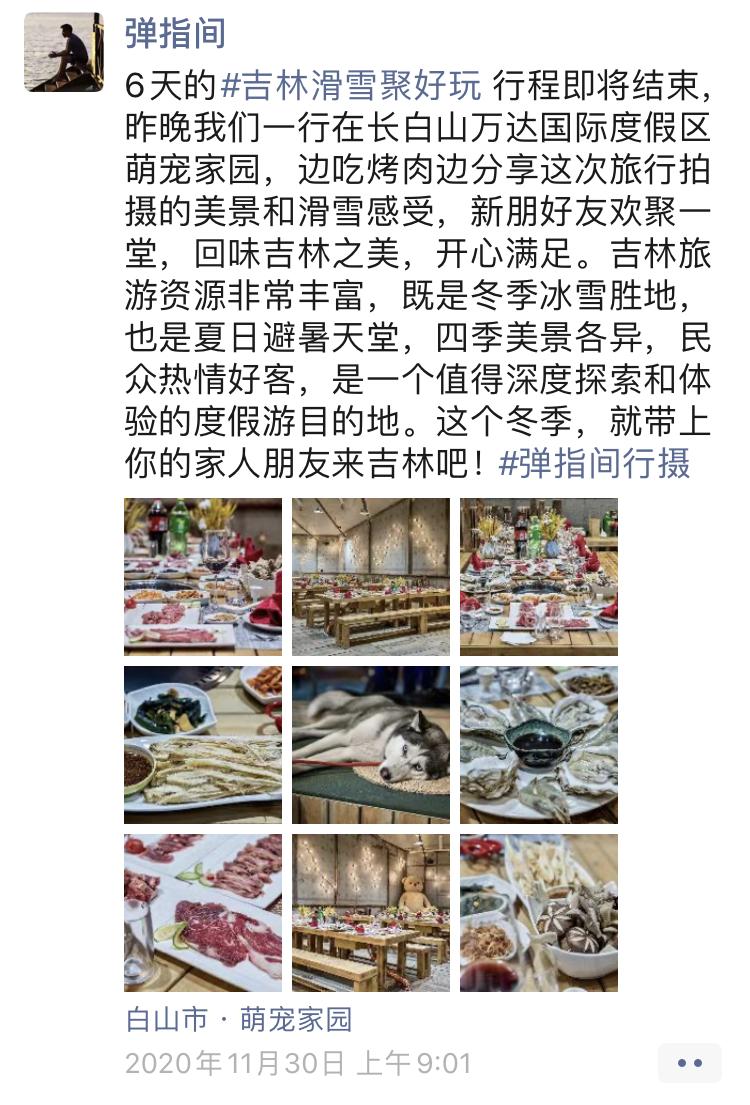Image resolution: width=750 pixels, height=1105 pixels.
Task: Open the oyster platter photo
Action: click(538, 744)
